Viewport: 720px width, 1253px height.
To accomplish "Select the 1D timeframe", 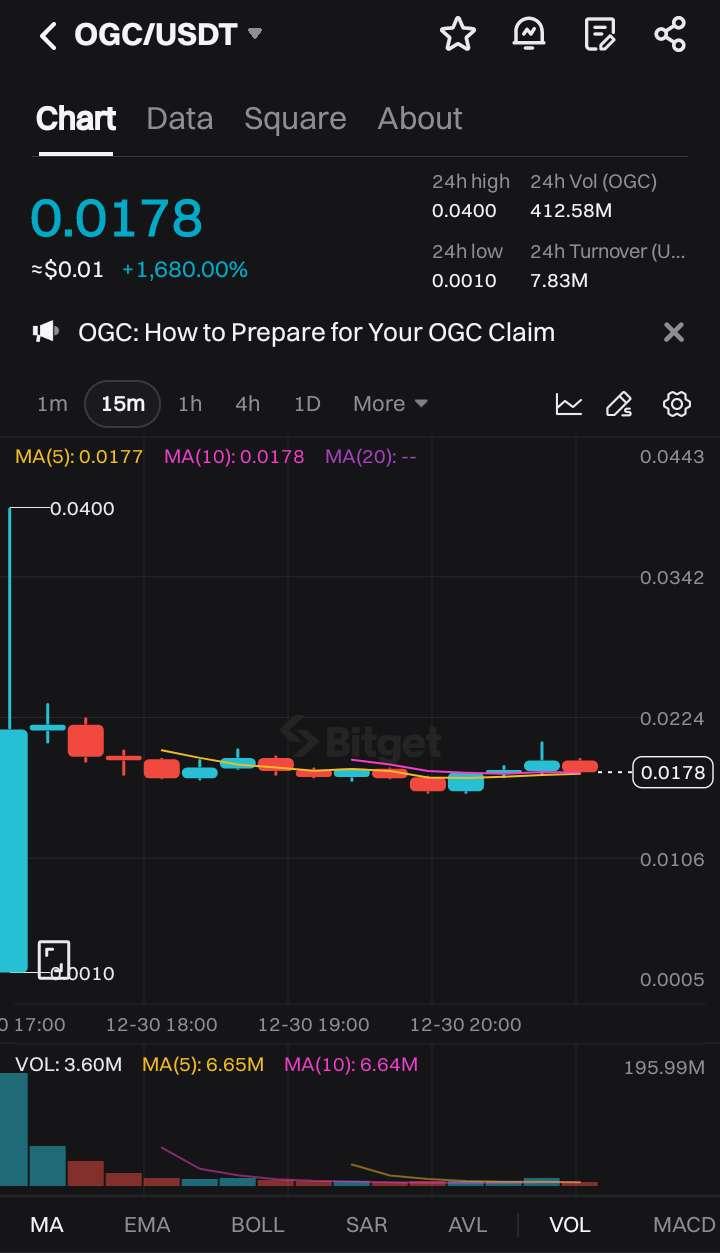I will 307,404.
